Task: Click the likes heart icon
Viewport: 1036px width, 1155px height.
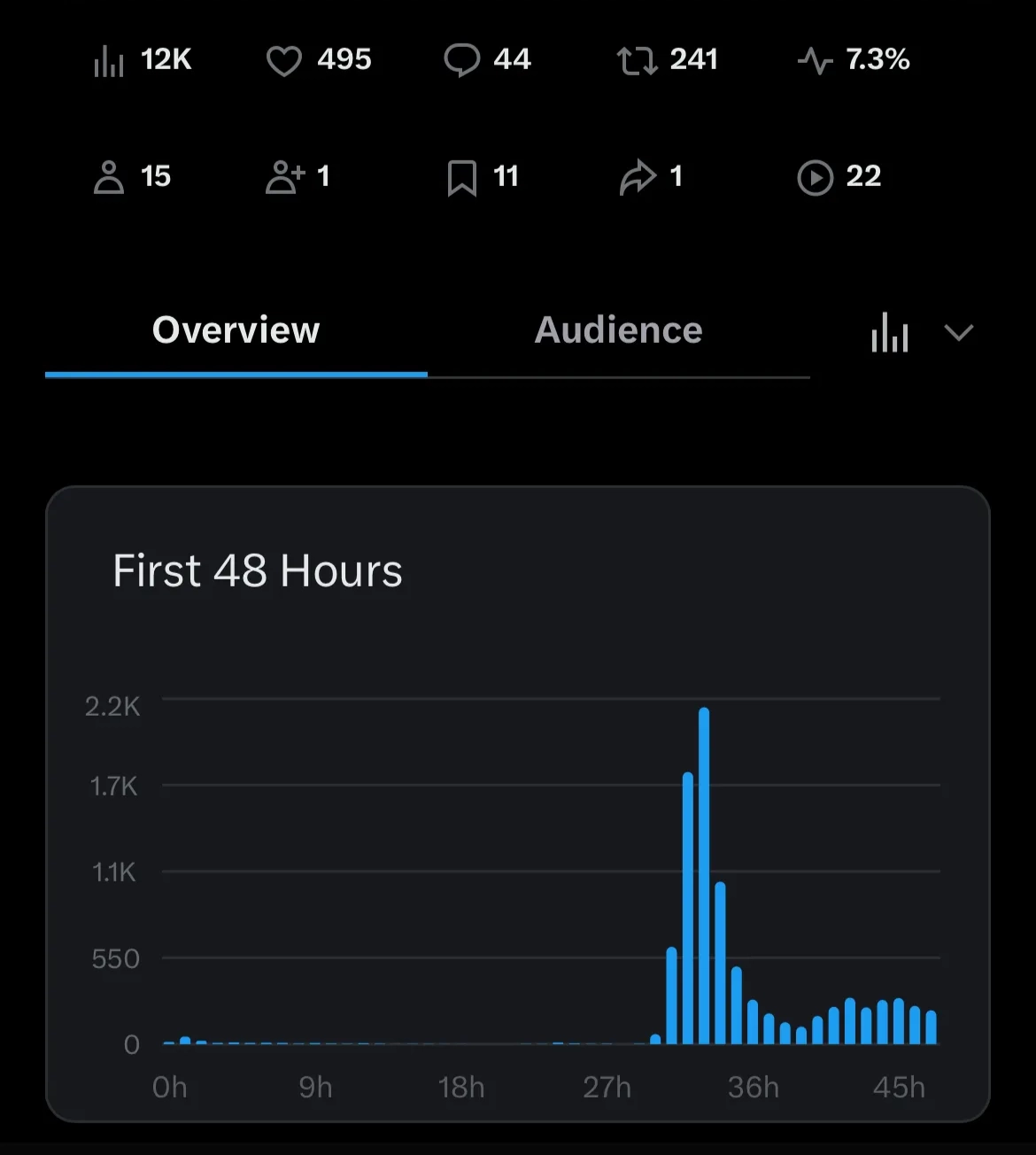Action: pos(283,60)
